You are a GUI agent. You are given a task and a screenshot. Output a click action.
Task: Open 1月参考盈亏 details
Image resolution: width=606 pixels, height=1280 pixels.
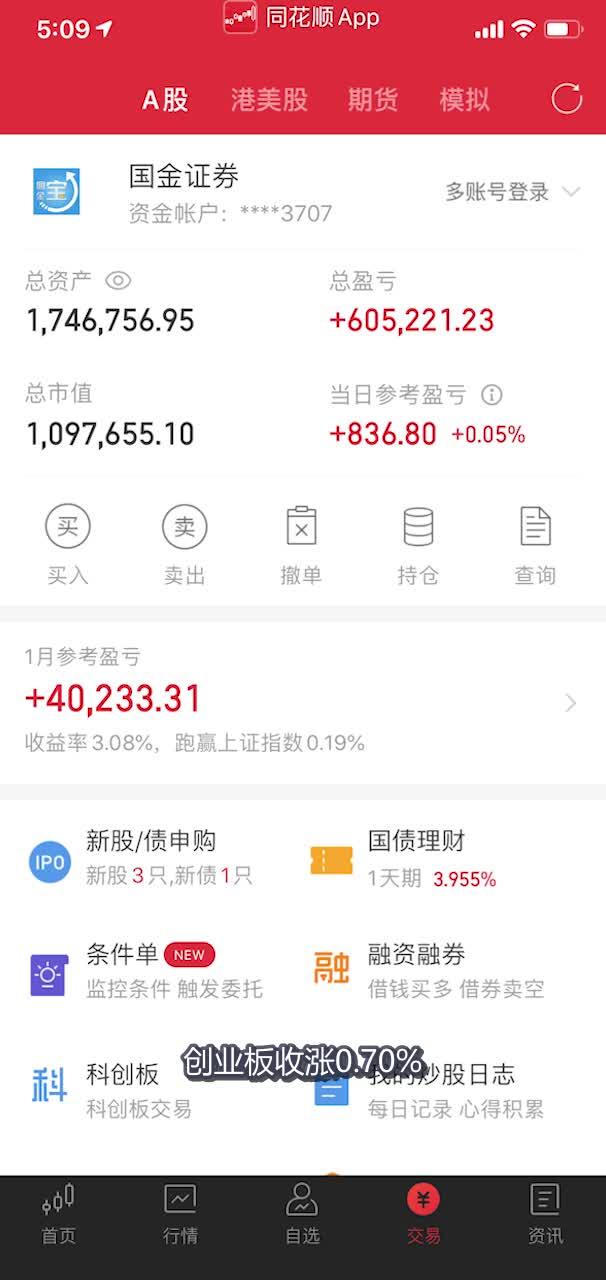(x=300, y=702)
